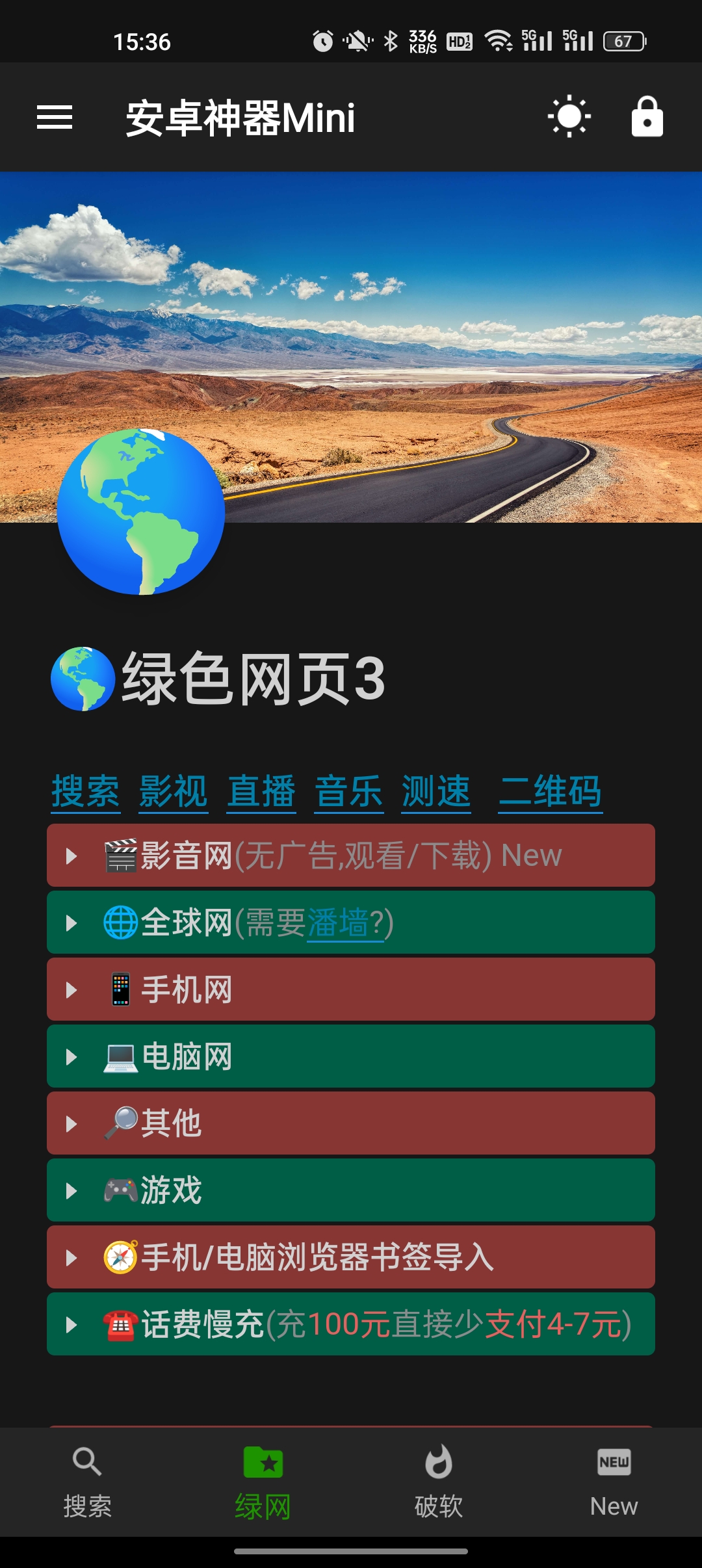This screenshot has width=702, height=1568.
Task: Toggle the brightness theme icon
Action: click(x=569, y=117)
